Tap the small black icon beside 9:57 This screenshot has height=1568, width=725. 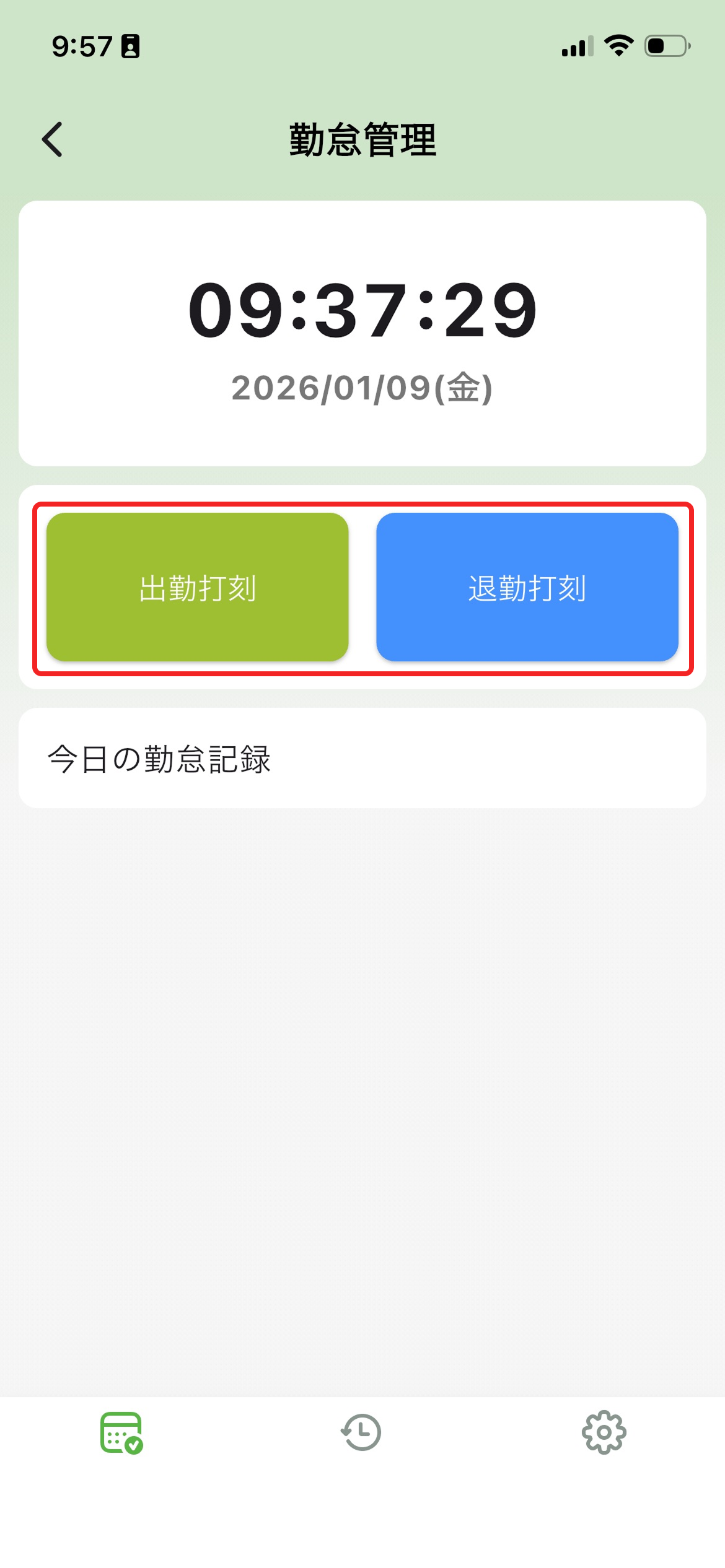click(x=132, y=45)
